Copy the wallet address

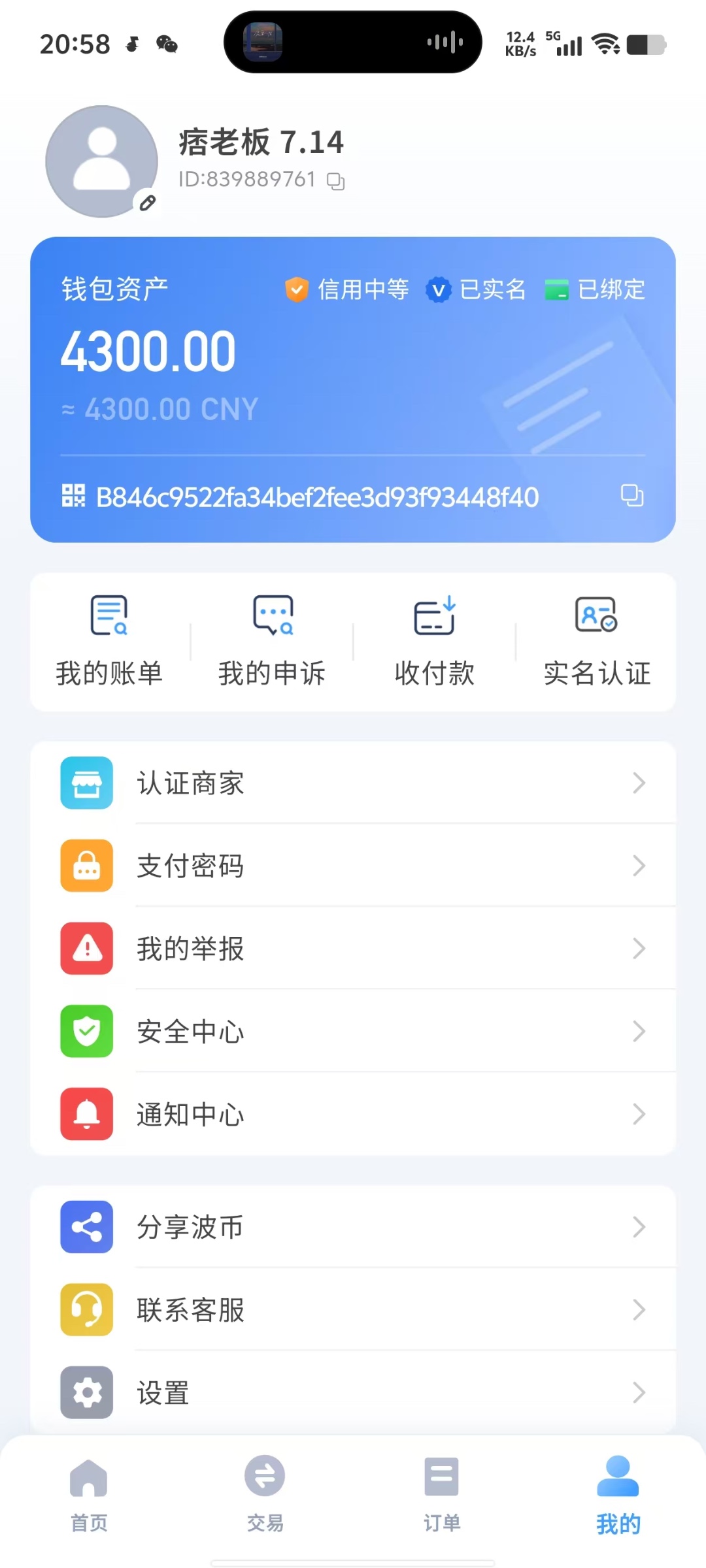[631, 495]
